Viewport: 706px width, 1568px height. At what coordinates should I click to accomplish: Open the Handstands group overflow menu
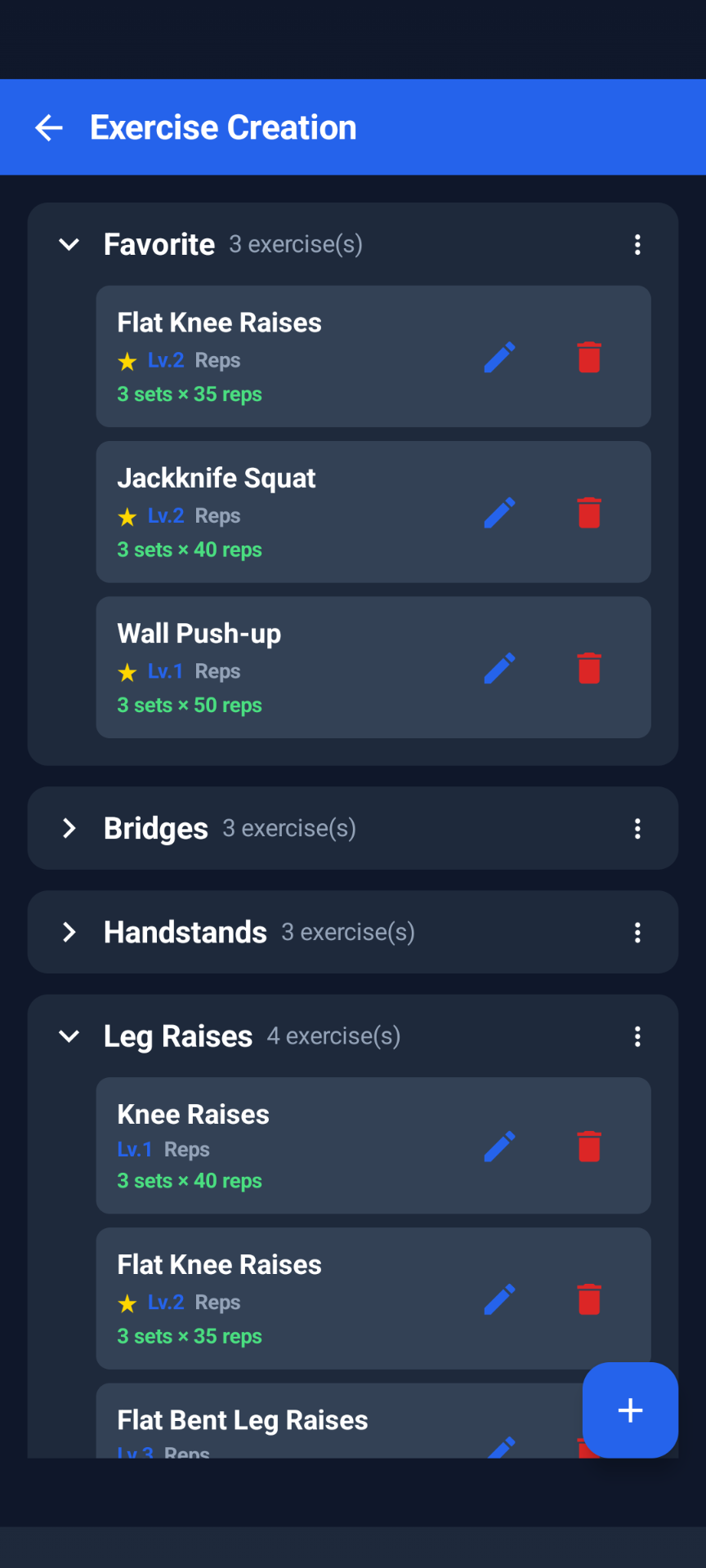point(637,932)
